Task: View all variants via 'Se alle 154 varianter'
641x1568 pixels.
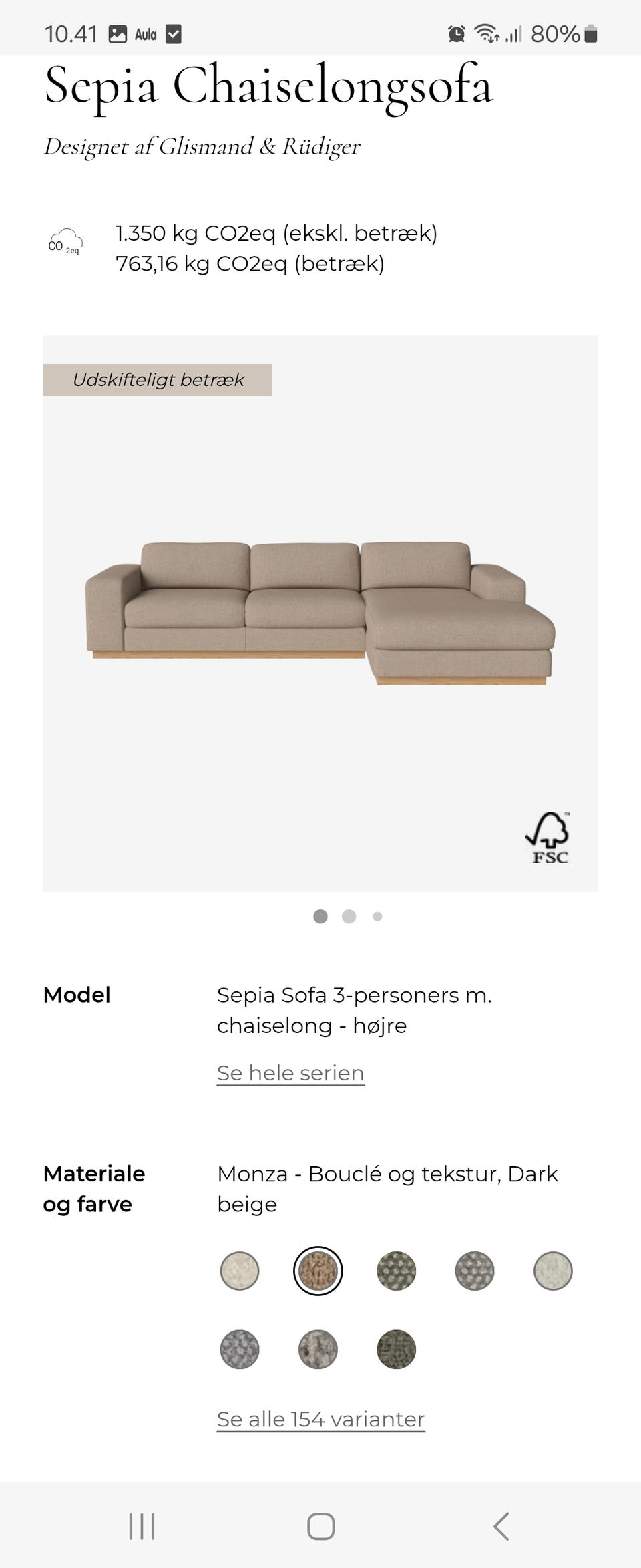Action: (320, 1419)
